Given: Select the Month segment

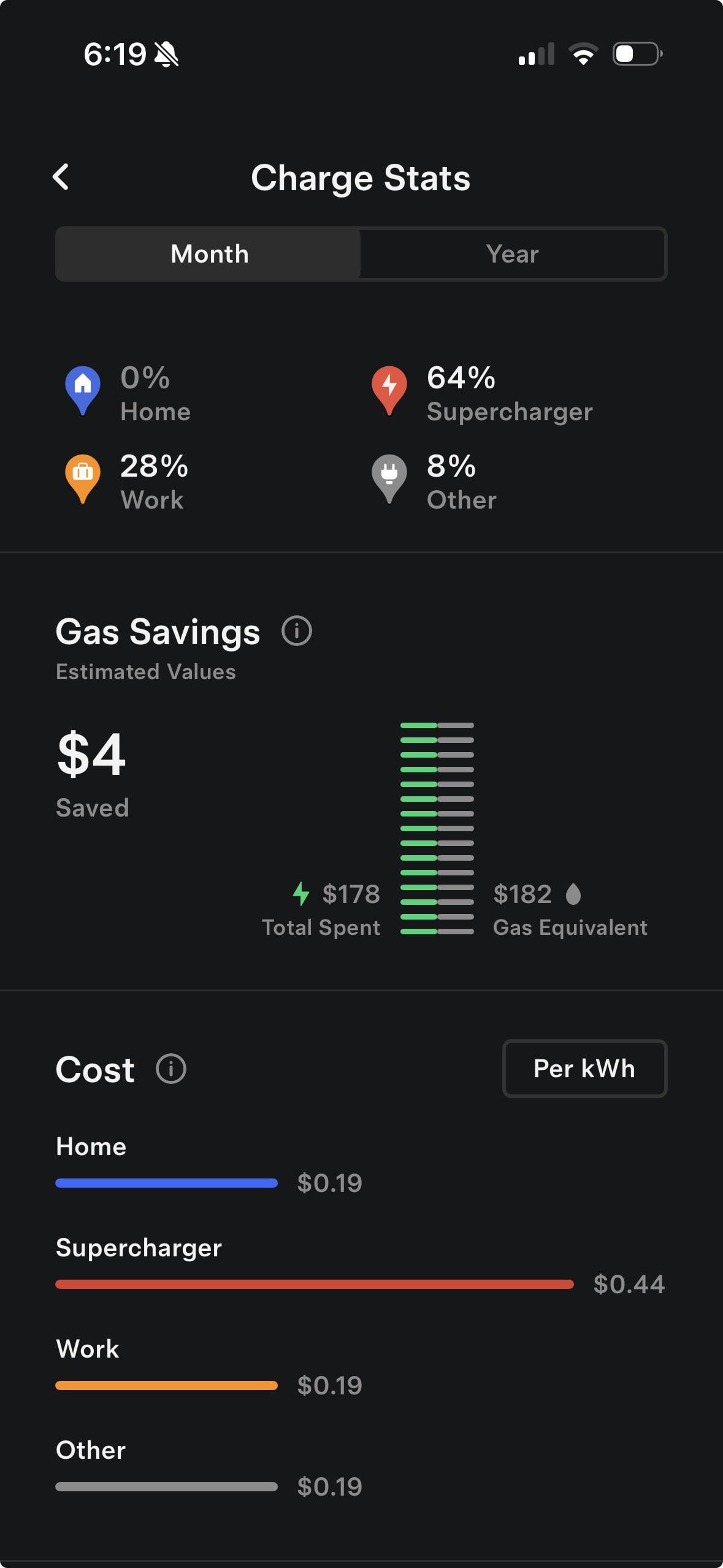Looking at the screenshot, I should 209,254.
